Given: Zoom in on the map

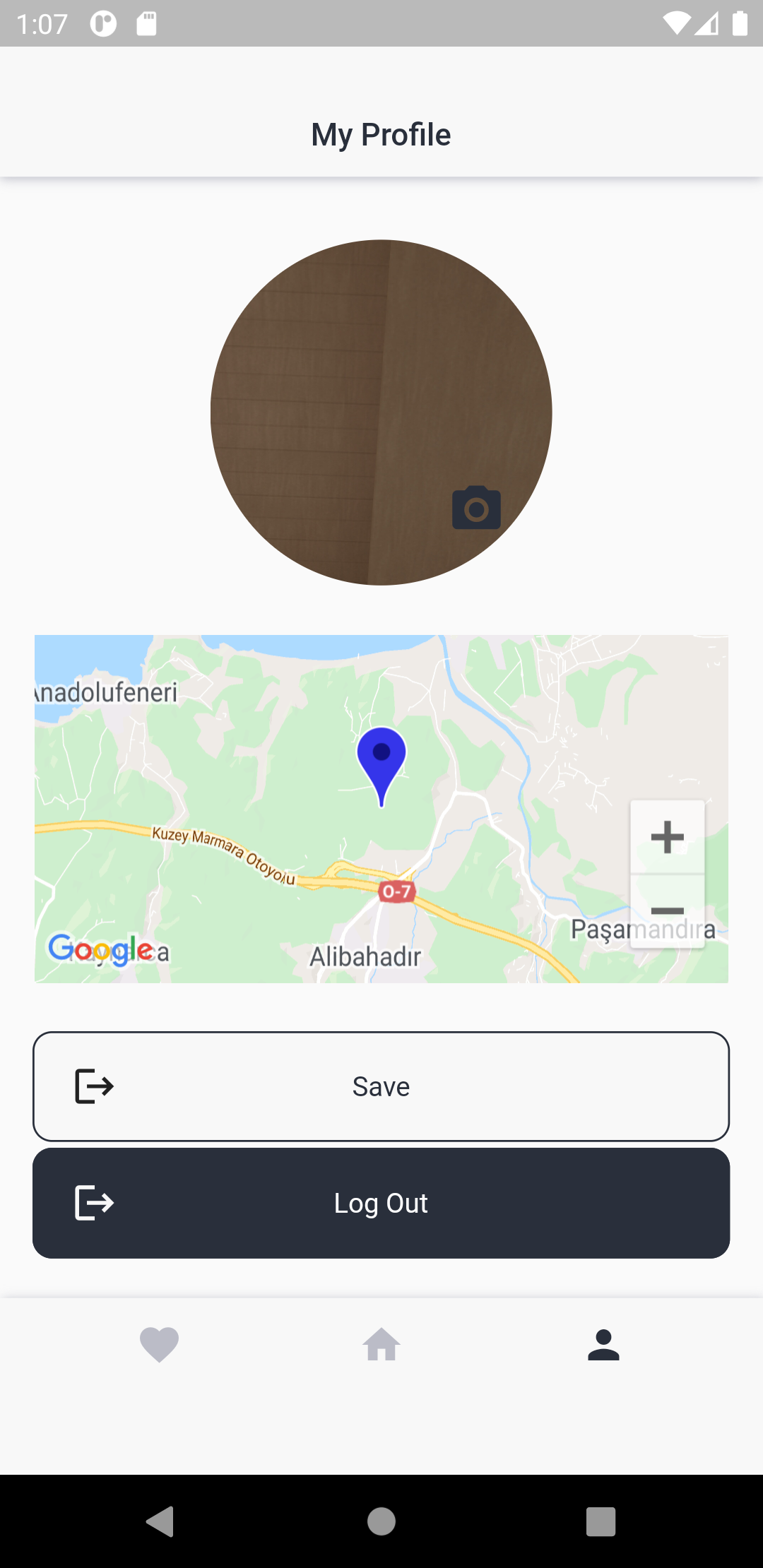Looking at the screenshot, I should click(667, 838).
